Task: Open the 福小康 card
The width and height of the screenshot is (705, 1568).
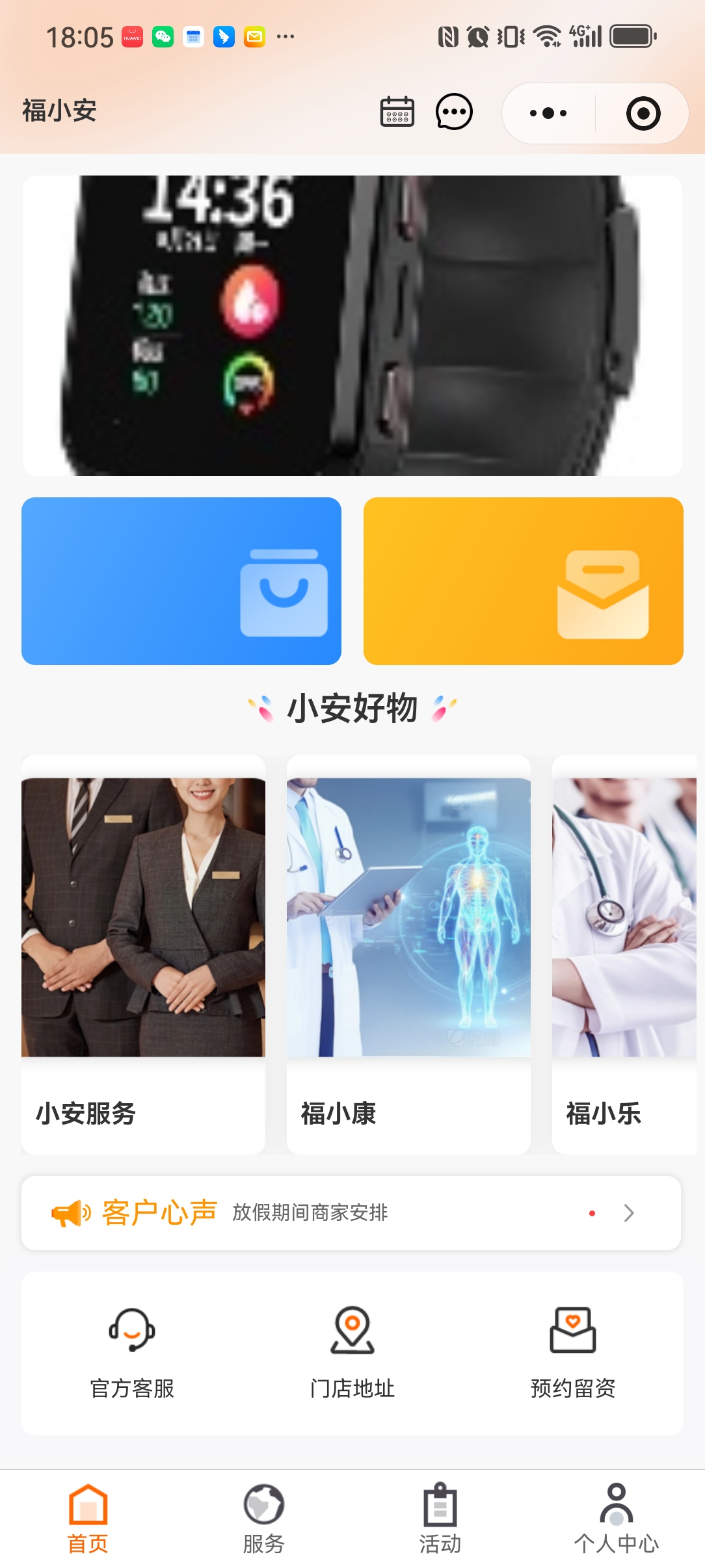Action: pos(408,954)
